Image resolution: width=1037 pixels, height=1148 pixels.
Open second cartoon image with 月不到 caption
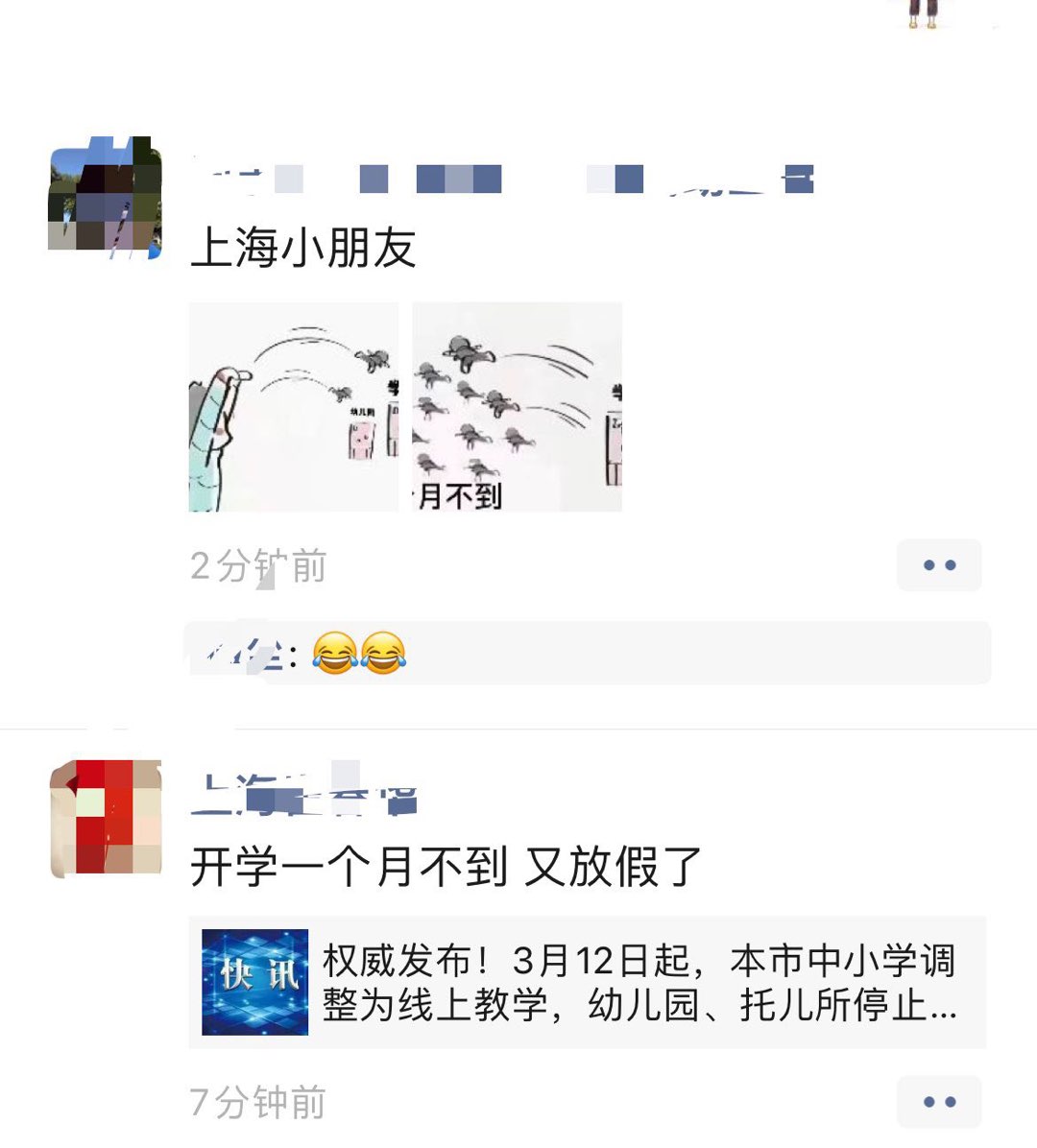(x=518, y=407)
